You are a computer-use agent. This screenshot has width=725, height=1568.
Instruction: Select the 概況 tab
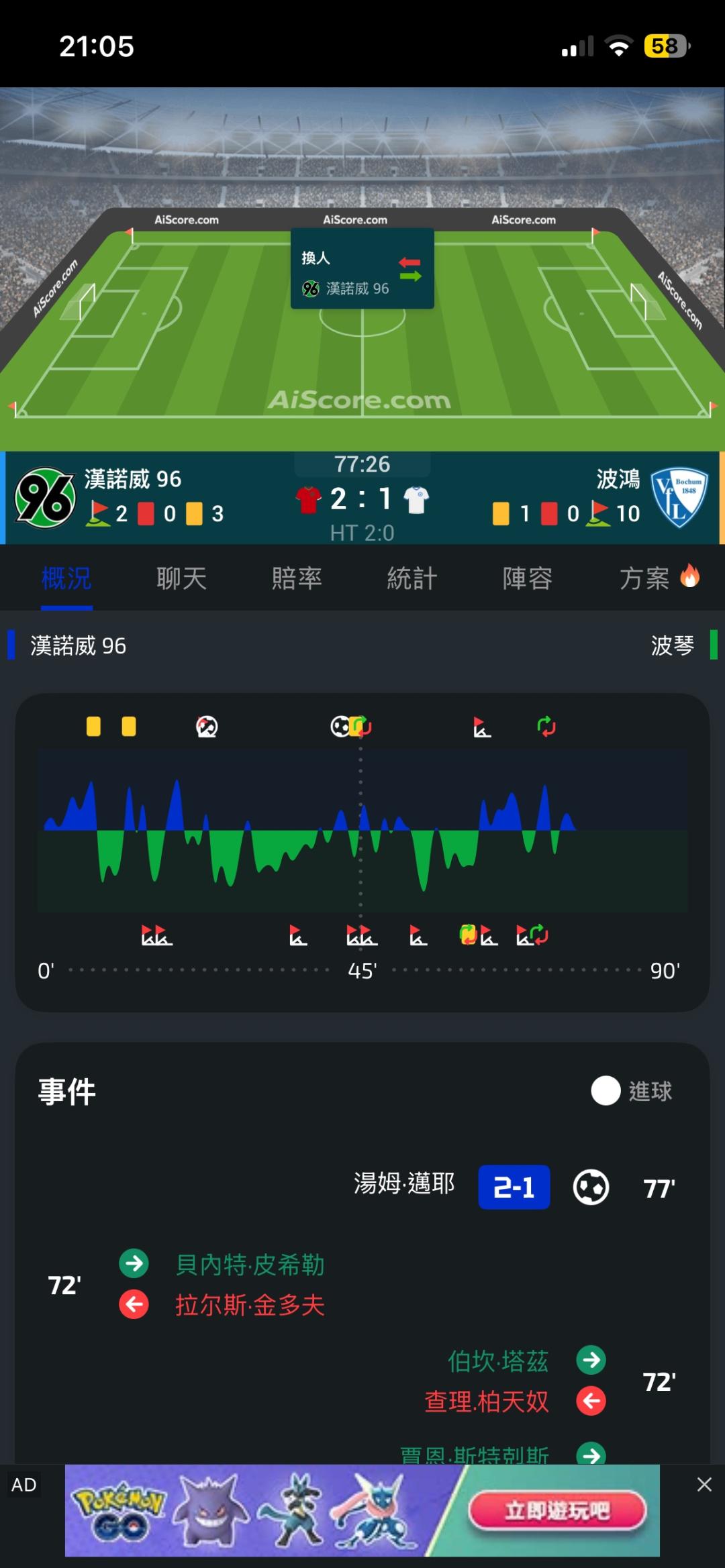[66, 578]
